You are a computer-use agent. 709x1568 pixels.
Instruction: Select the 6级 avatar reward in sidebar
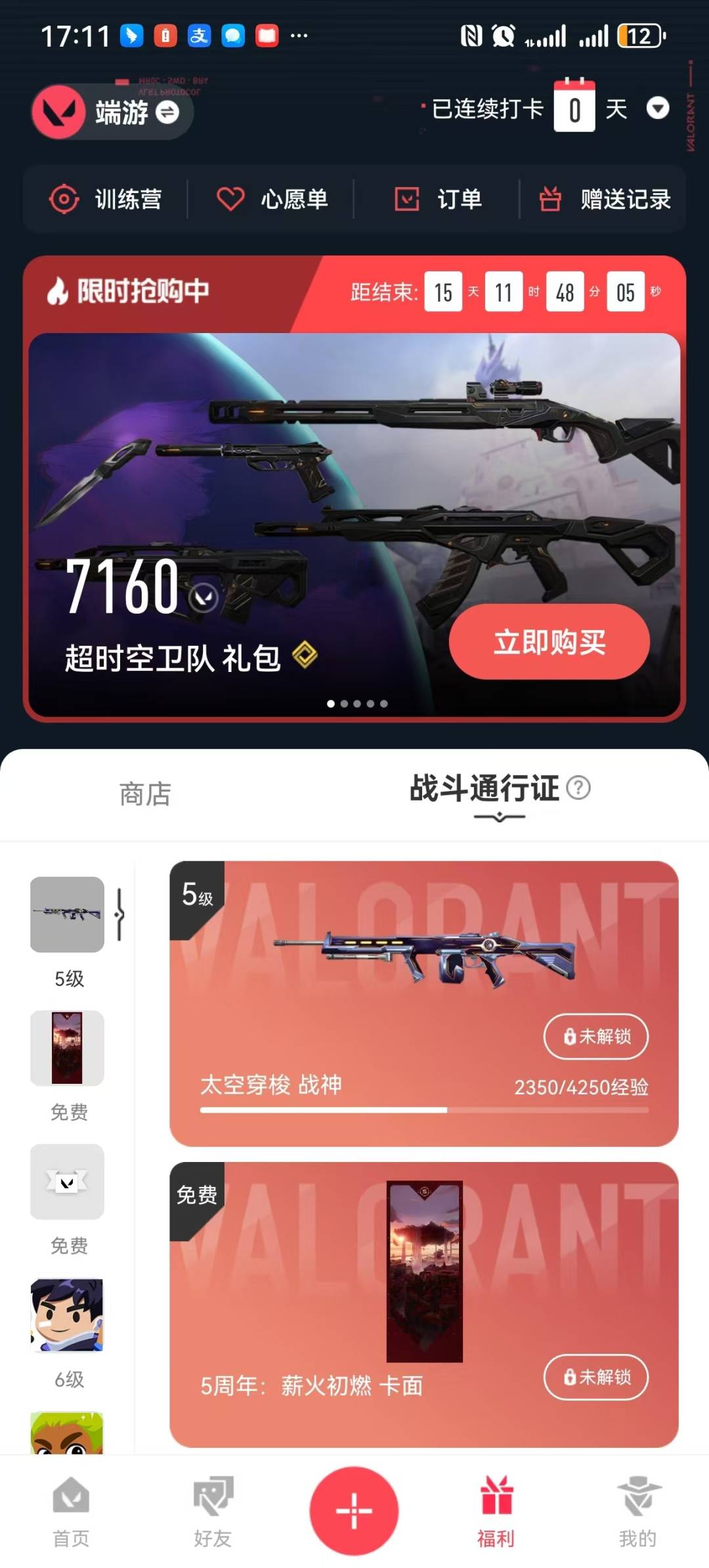tap(67, 1315)
